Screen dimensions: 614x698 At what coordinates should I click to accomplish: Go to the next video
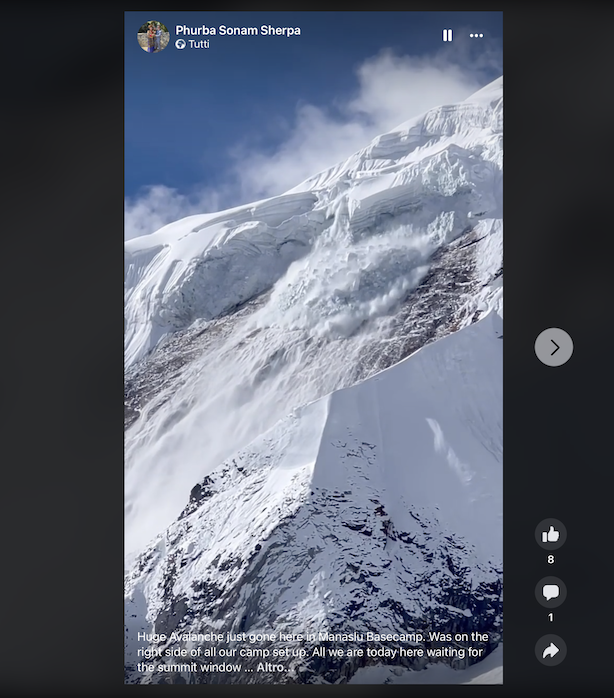[554, 347]
